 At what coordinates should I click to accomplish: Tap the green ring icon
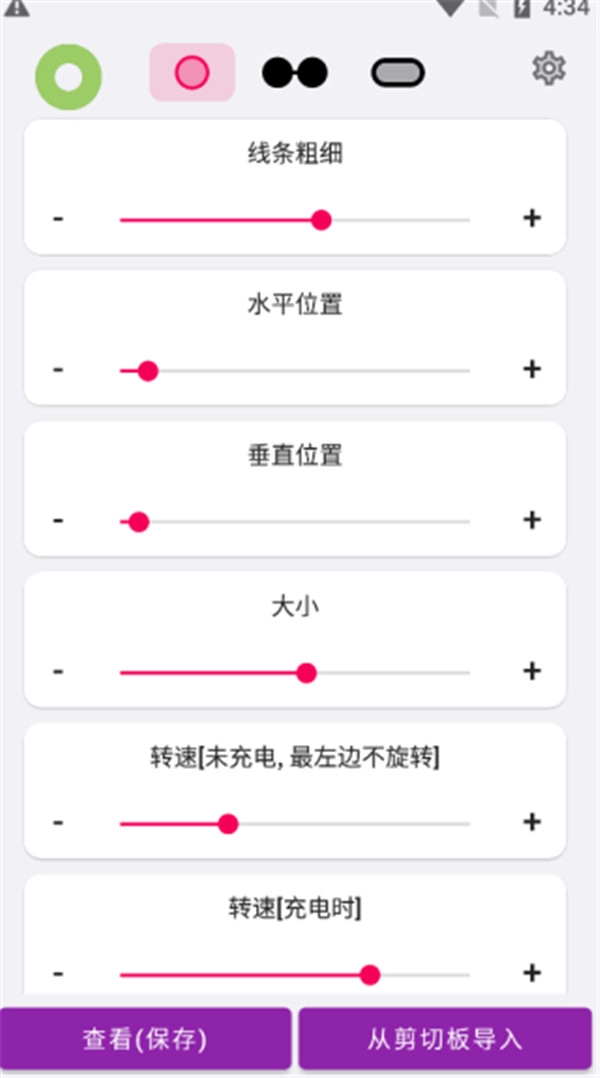pos(69,76)
